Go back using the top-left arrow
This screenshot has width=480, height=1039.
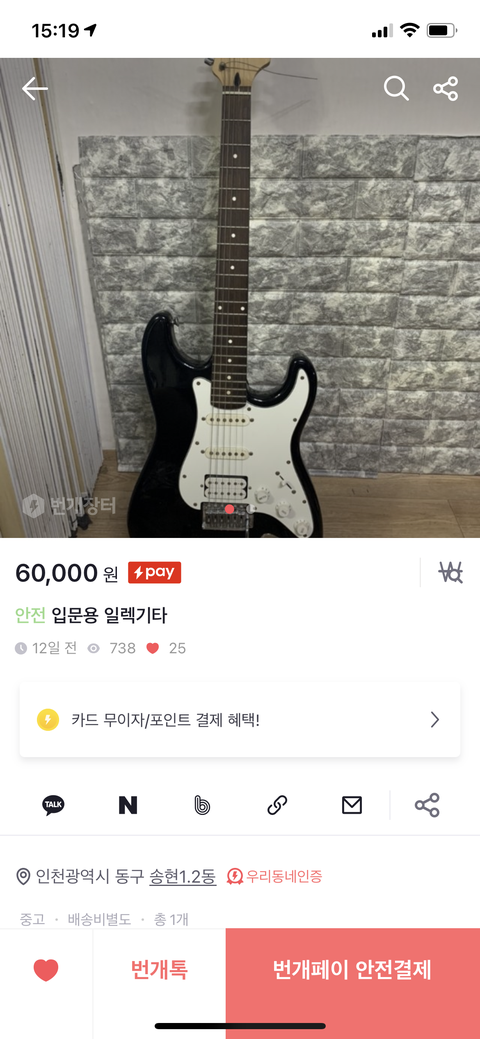point(34,89)
